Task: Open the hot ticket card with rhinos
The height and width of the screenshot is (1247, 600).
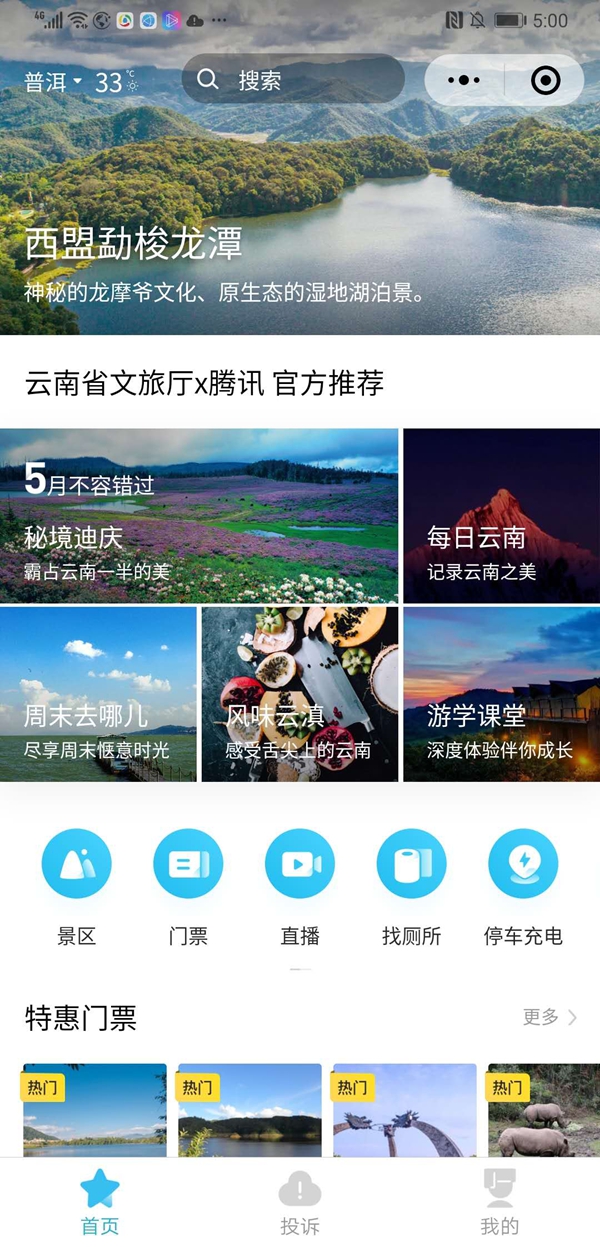Action: 544,1110
